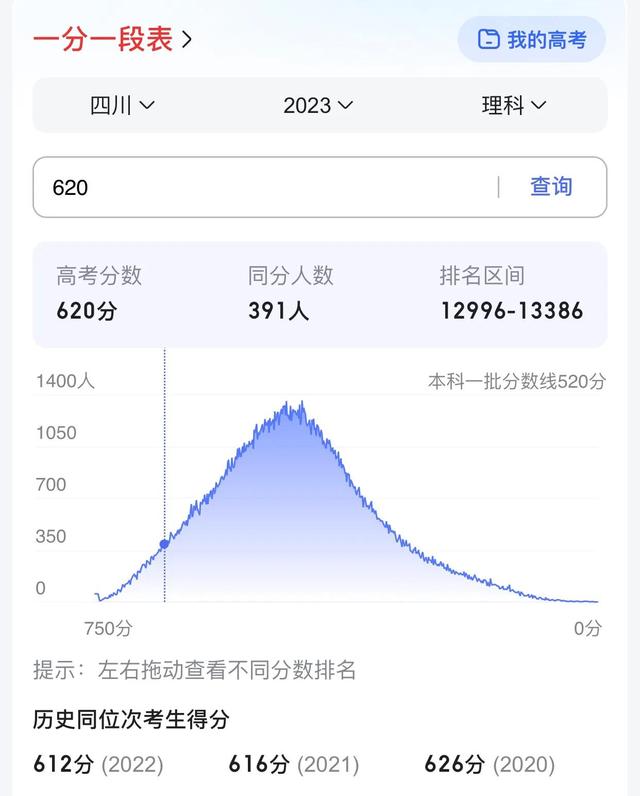Expand the 四川 province dropdown

(x=123, y=105)
